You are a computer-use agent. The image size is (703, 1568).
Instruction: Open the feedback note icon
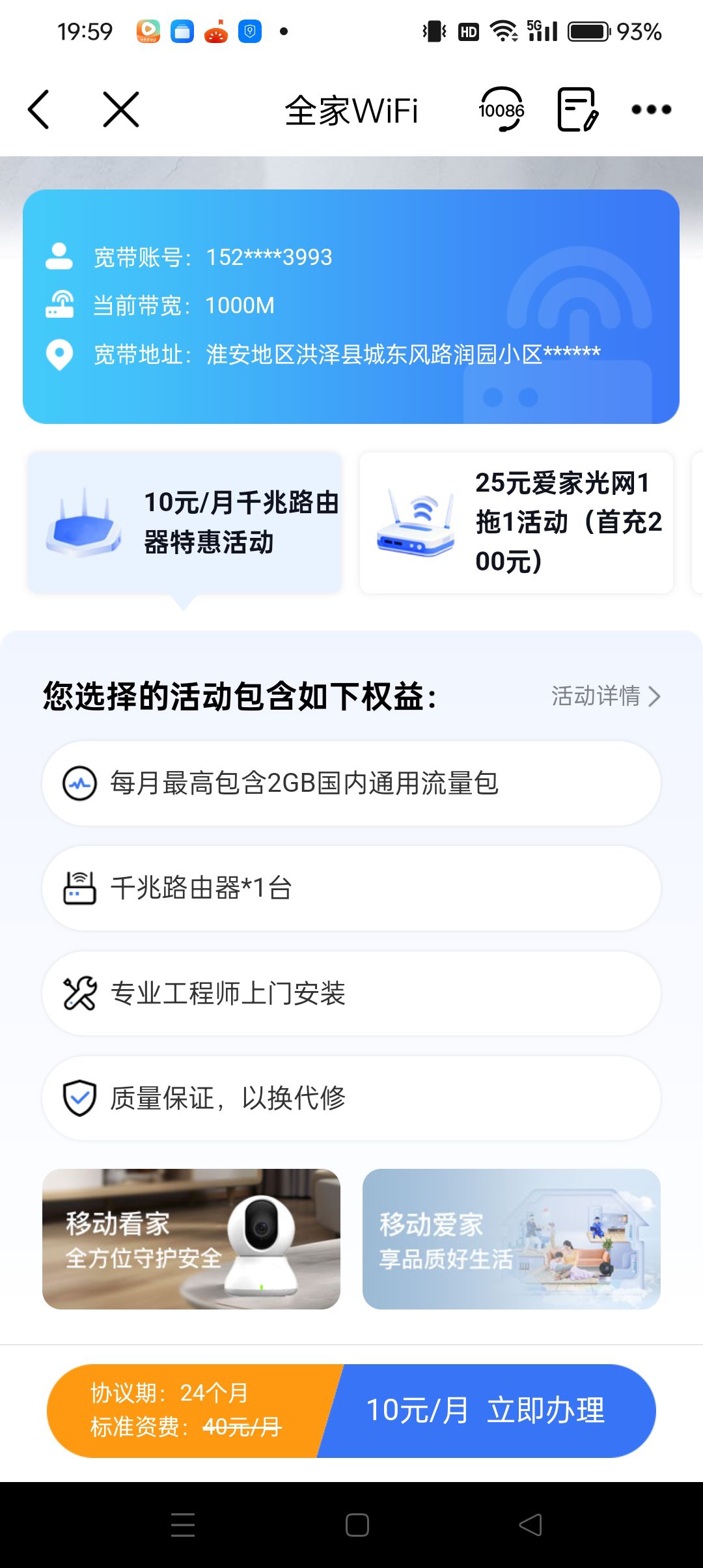577,109
